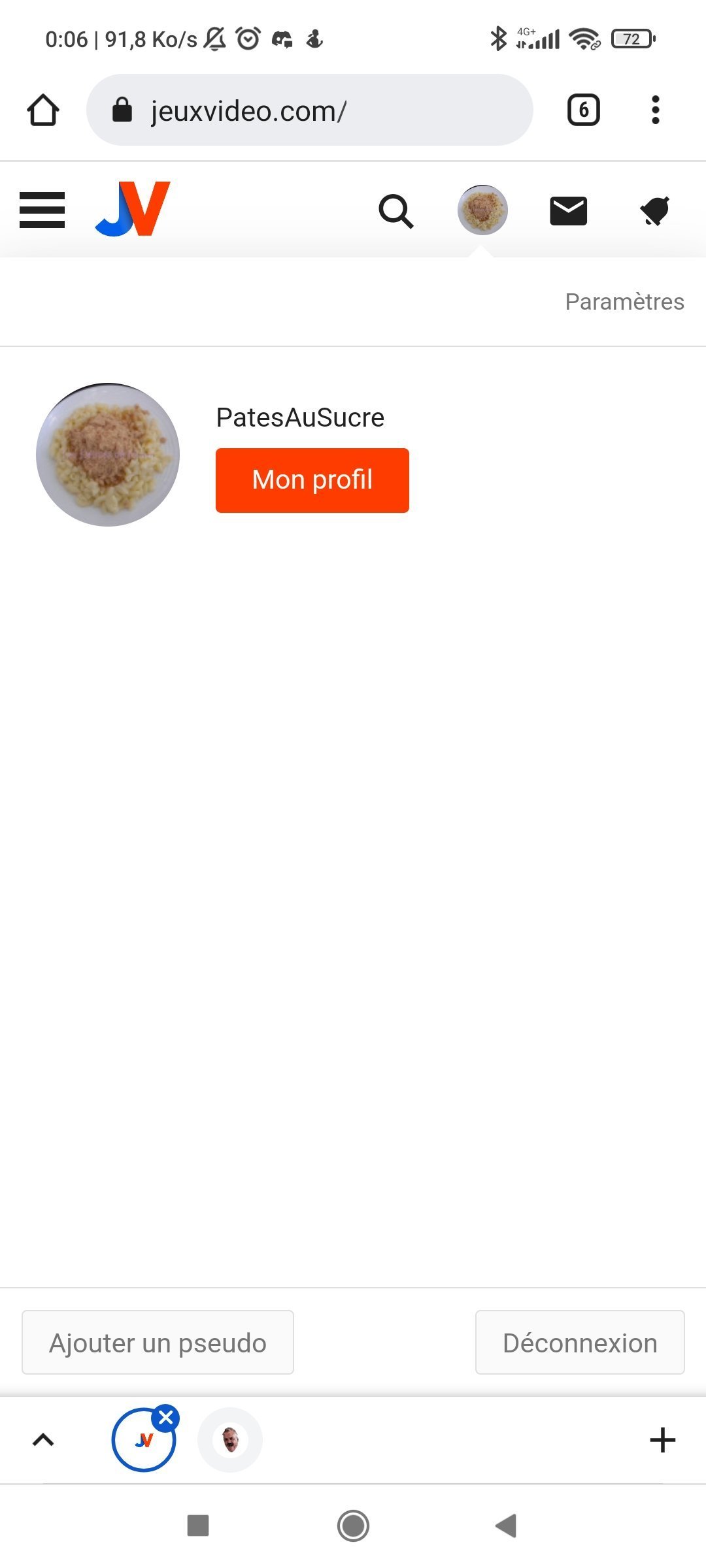Open Mon profil
The height and width of the screenshot is (1568, 706).
coord(312,480)
